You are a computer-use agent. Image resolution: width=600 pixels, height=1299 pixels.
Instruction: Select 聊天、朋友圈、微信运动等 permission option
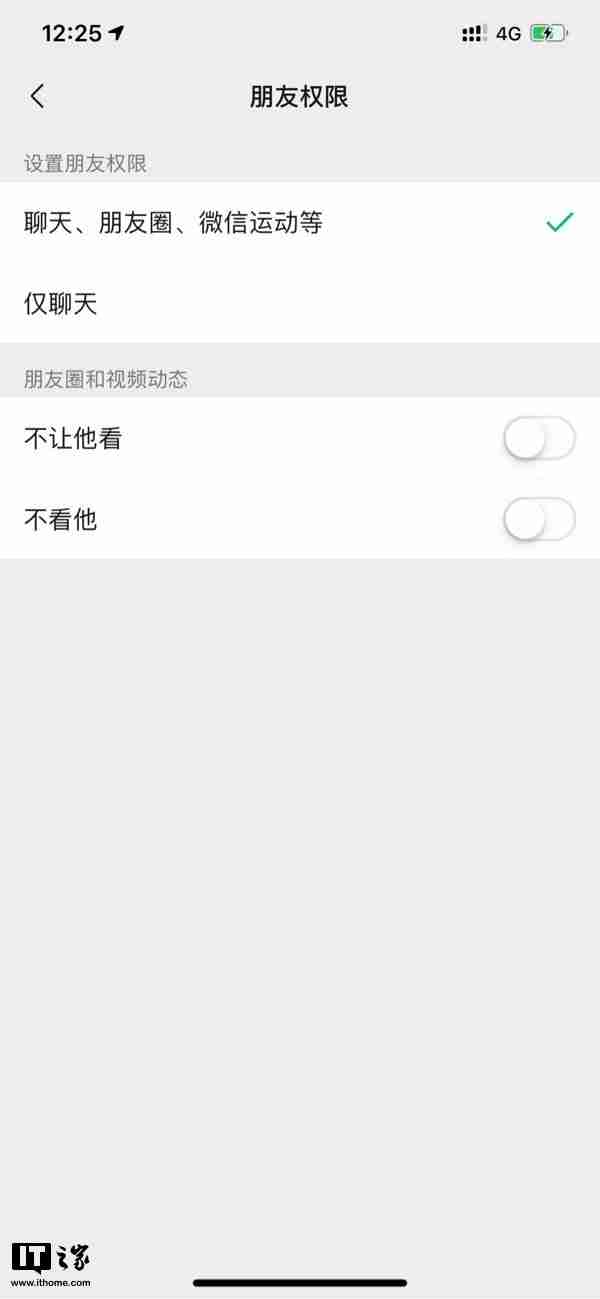click(300, 222)
